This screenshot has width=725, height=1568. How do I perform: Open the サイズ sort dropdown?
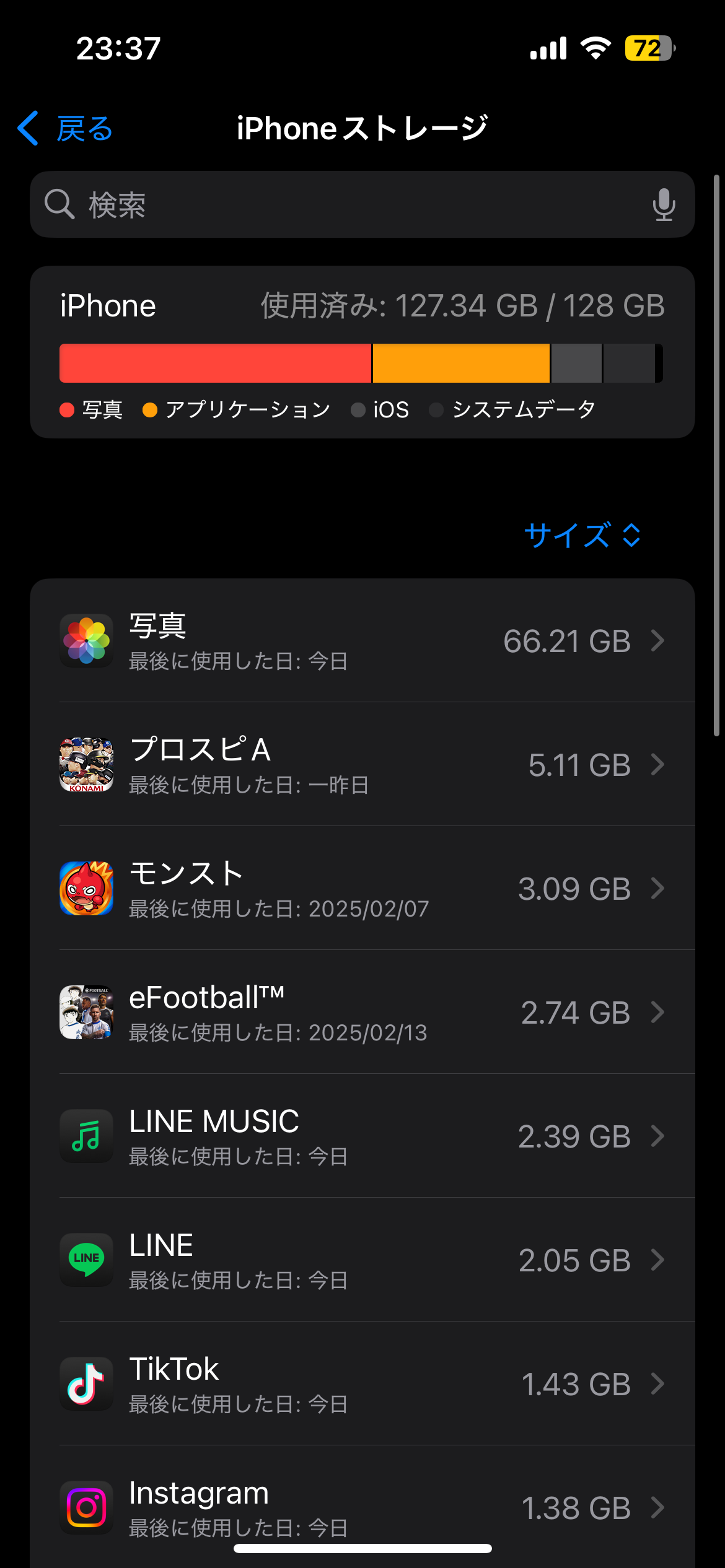tap(582, 535)
